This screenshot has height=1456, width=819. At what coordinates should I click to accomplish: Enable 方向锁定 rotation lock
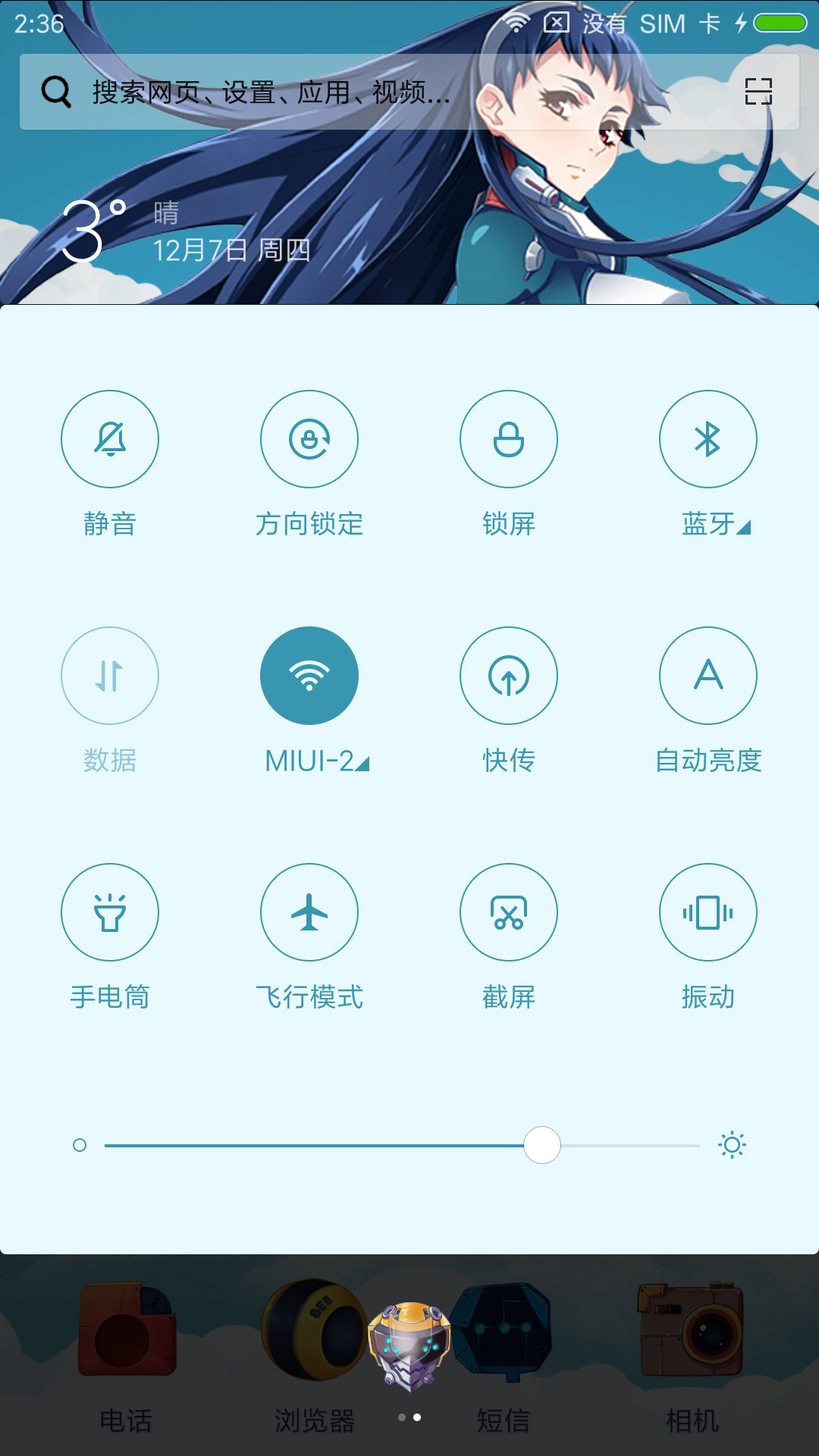tap(309, 439)
